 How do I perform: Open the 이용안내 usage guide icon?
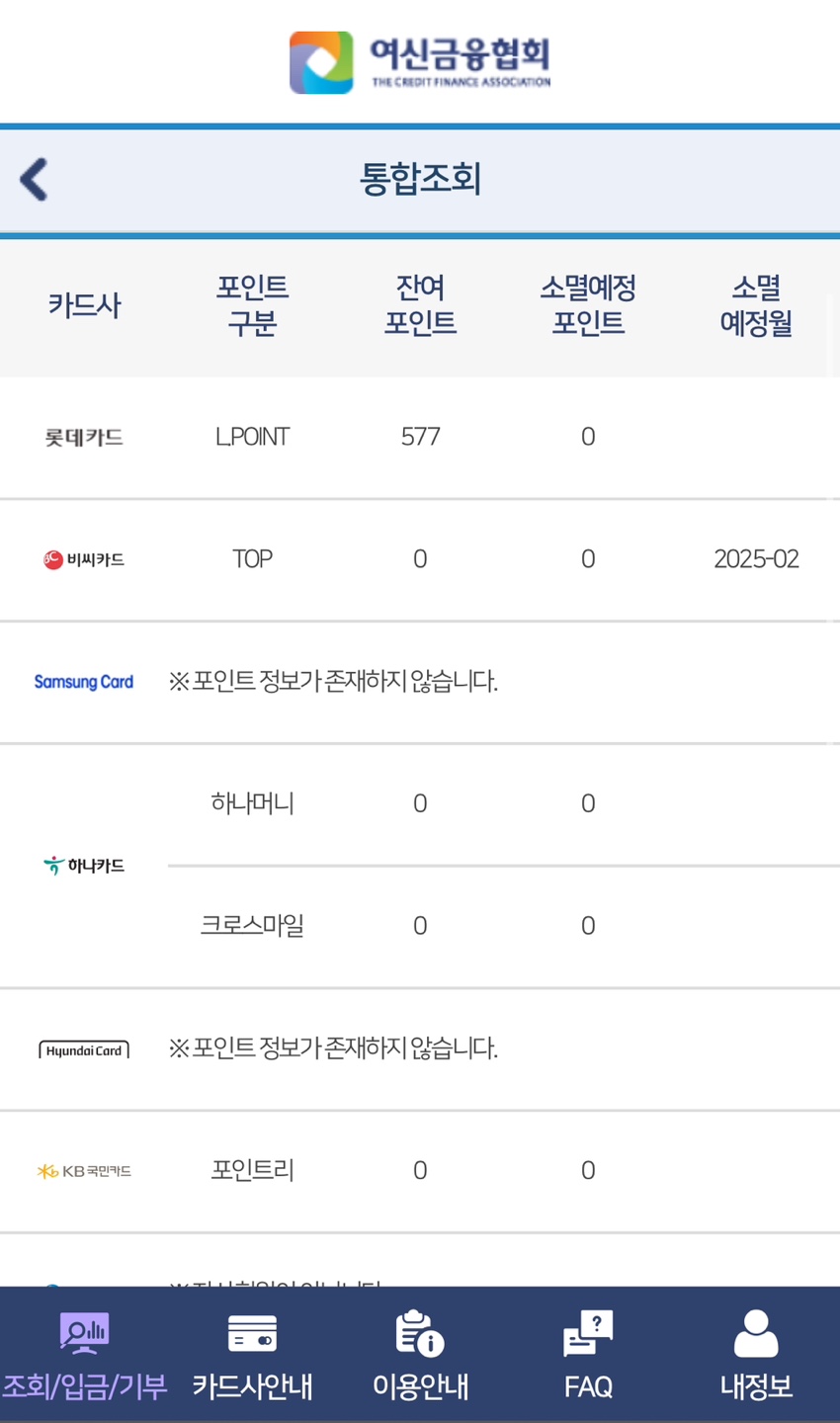420,1352
